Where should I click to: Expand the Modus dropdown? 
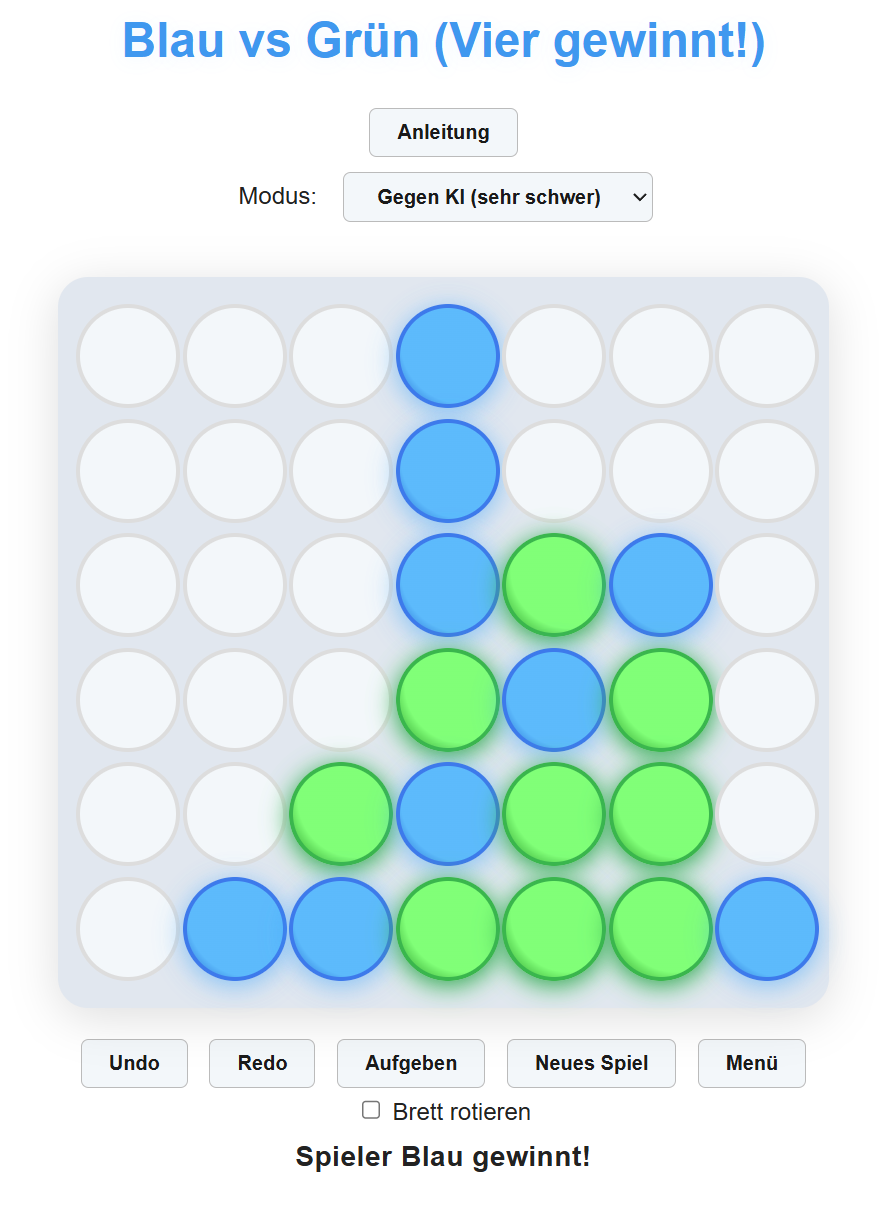(497, 197)
